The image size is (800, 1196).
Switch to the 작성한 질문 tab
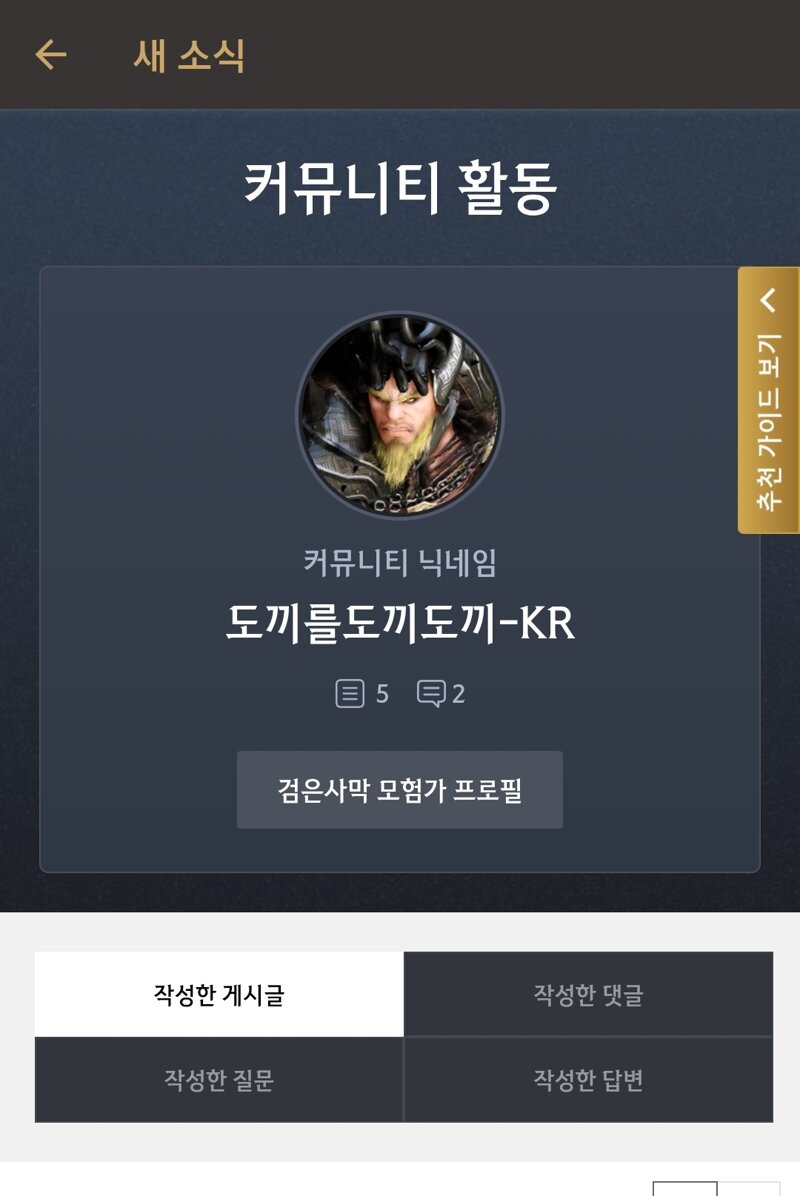[x=219, y=1080]
